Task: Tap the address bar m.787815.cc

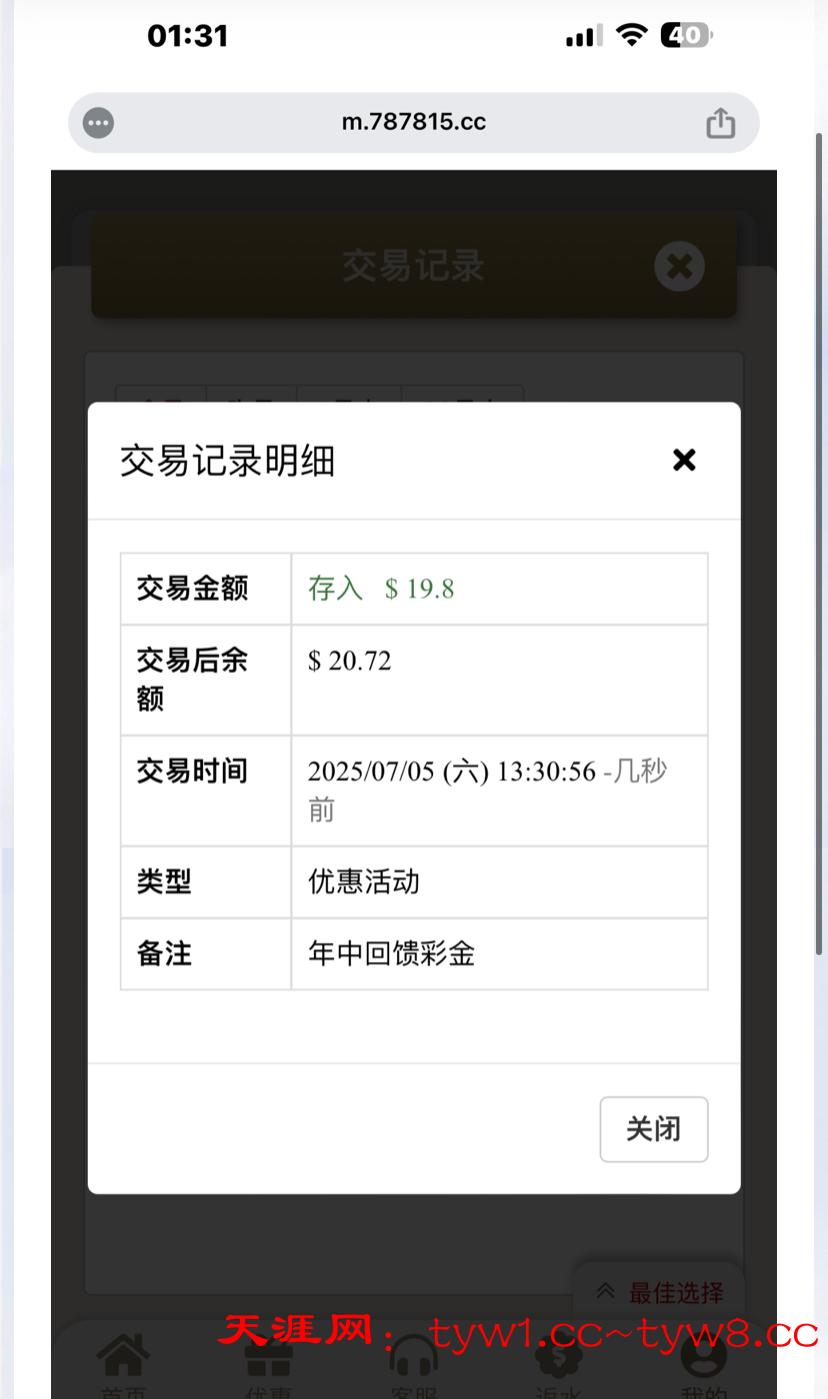Action: (413, 122)
